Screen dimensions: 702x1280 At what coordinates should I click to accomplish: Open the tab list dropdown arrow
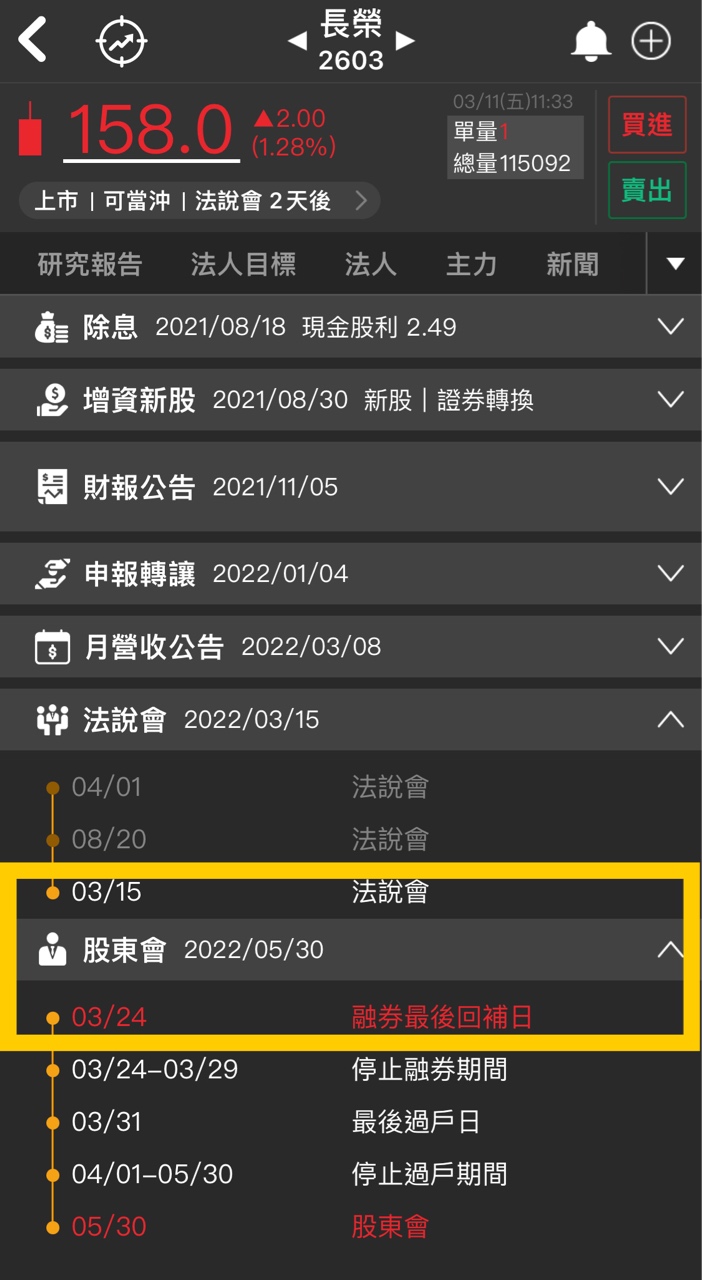675,264
